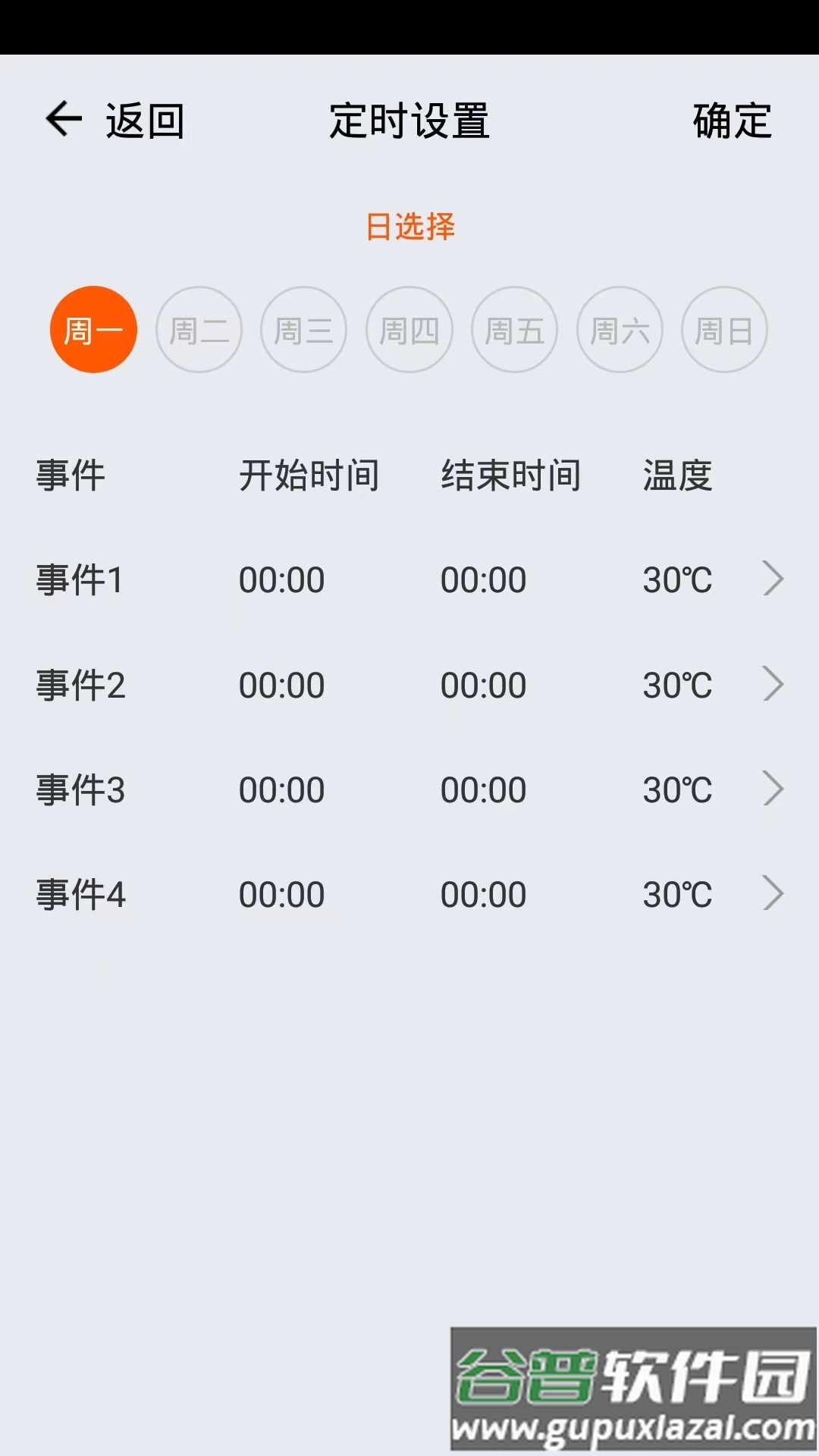819x1456 pixels.
Task: Enable the 周六 (Saturday) day selection
Action: point(620,329)
